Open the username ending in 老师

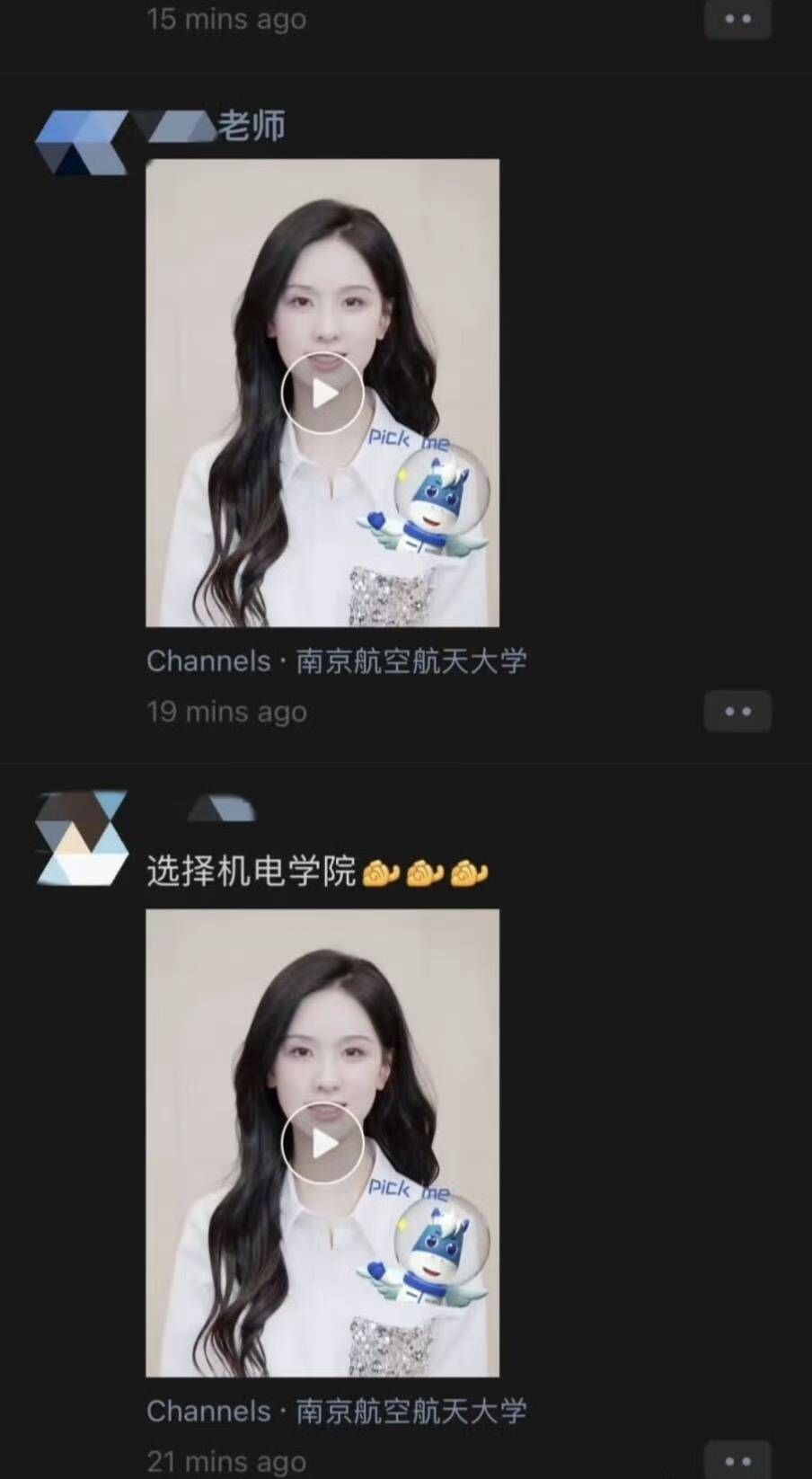pos(216,126)
